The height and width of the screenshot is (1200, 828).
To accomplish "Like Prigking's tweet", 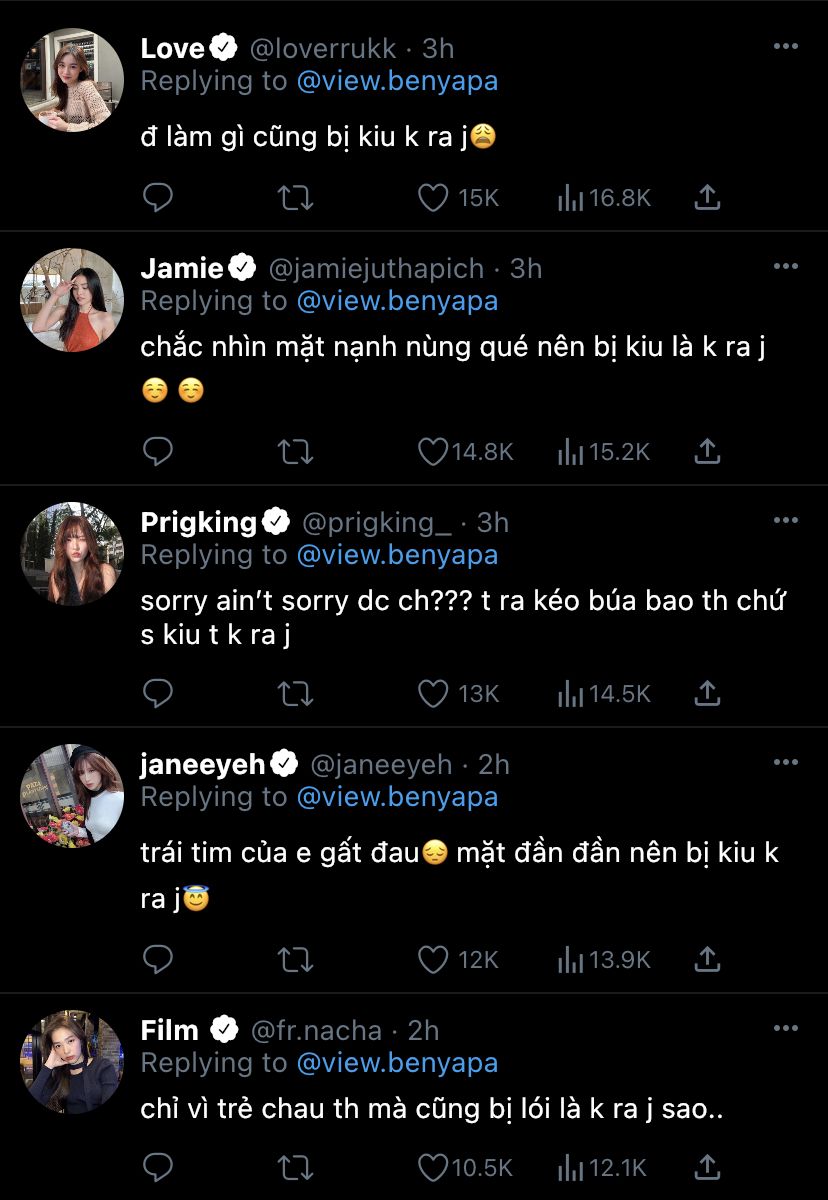I will (433, 692).
